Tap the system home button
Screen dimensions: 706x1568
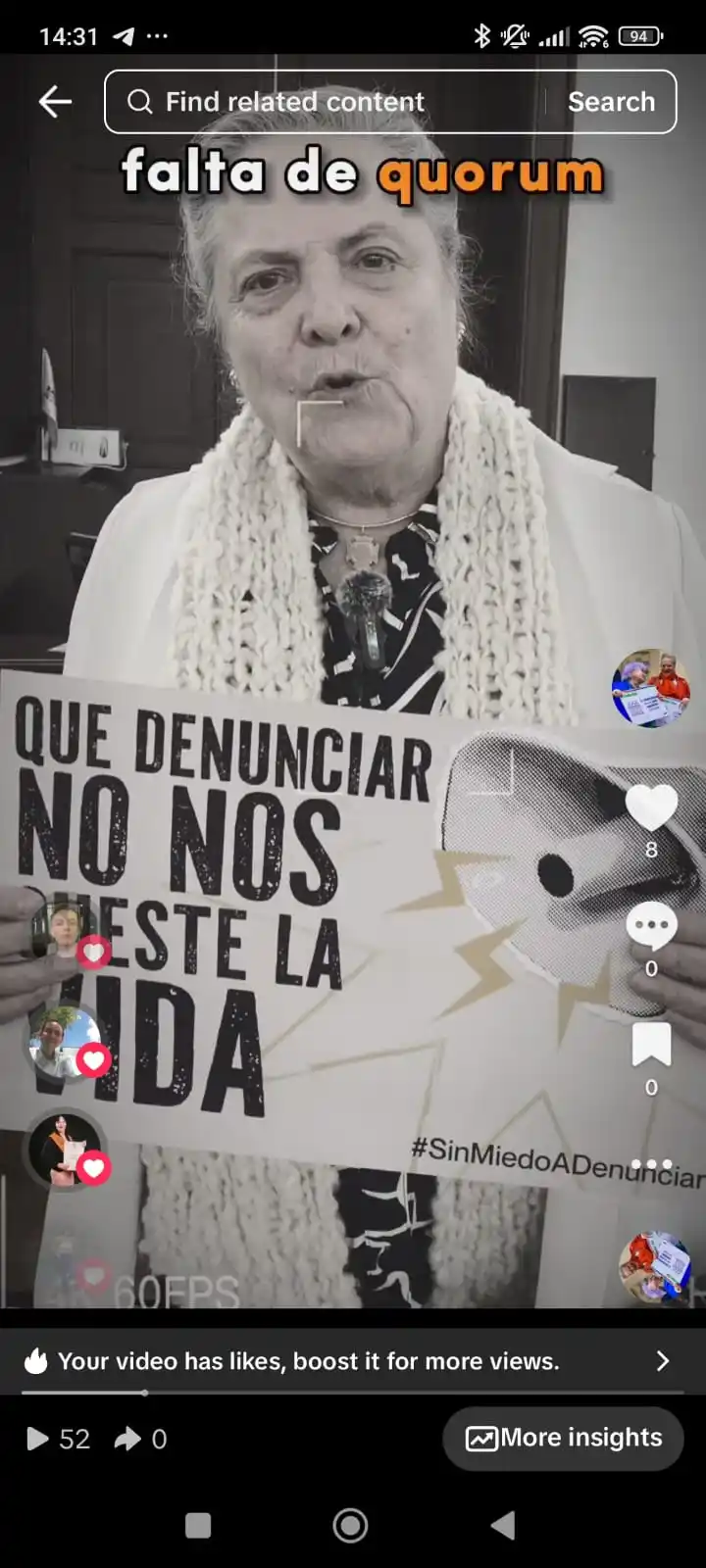[x=350, y=1525]
